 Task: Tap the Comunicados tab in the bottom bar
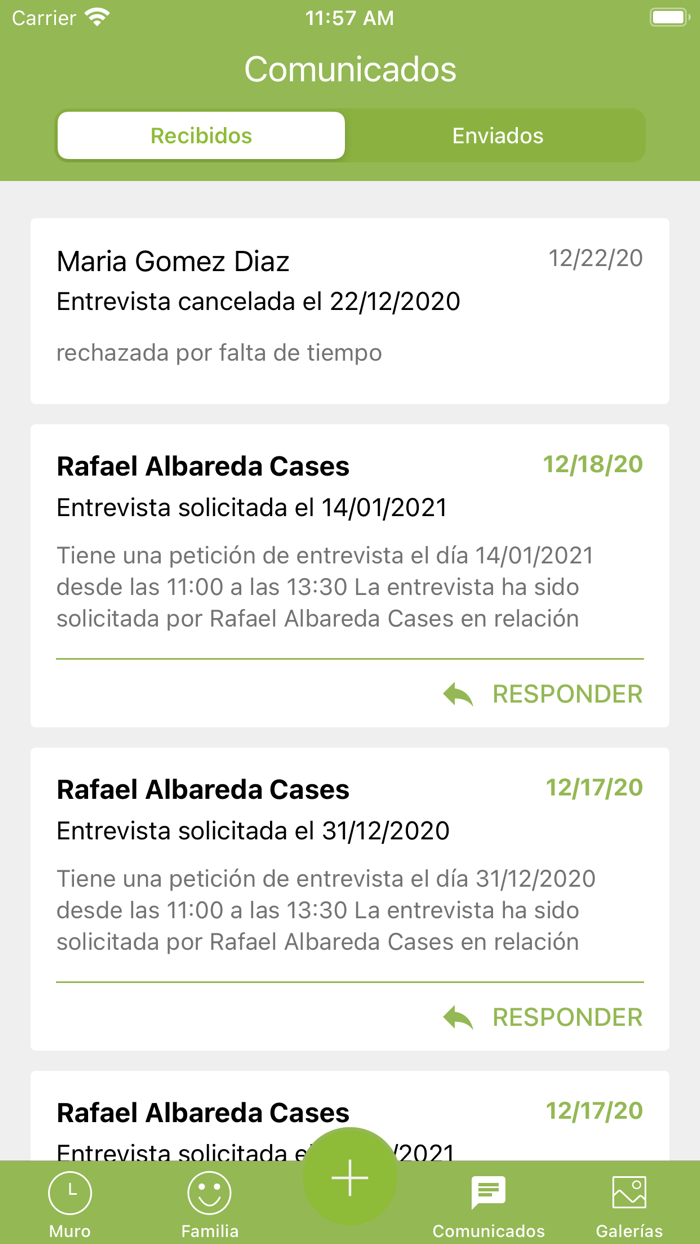tap(488, 1205)
